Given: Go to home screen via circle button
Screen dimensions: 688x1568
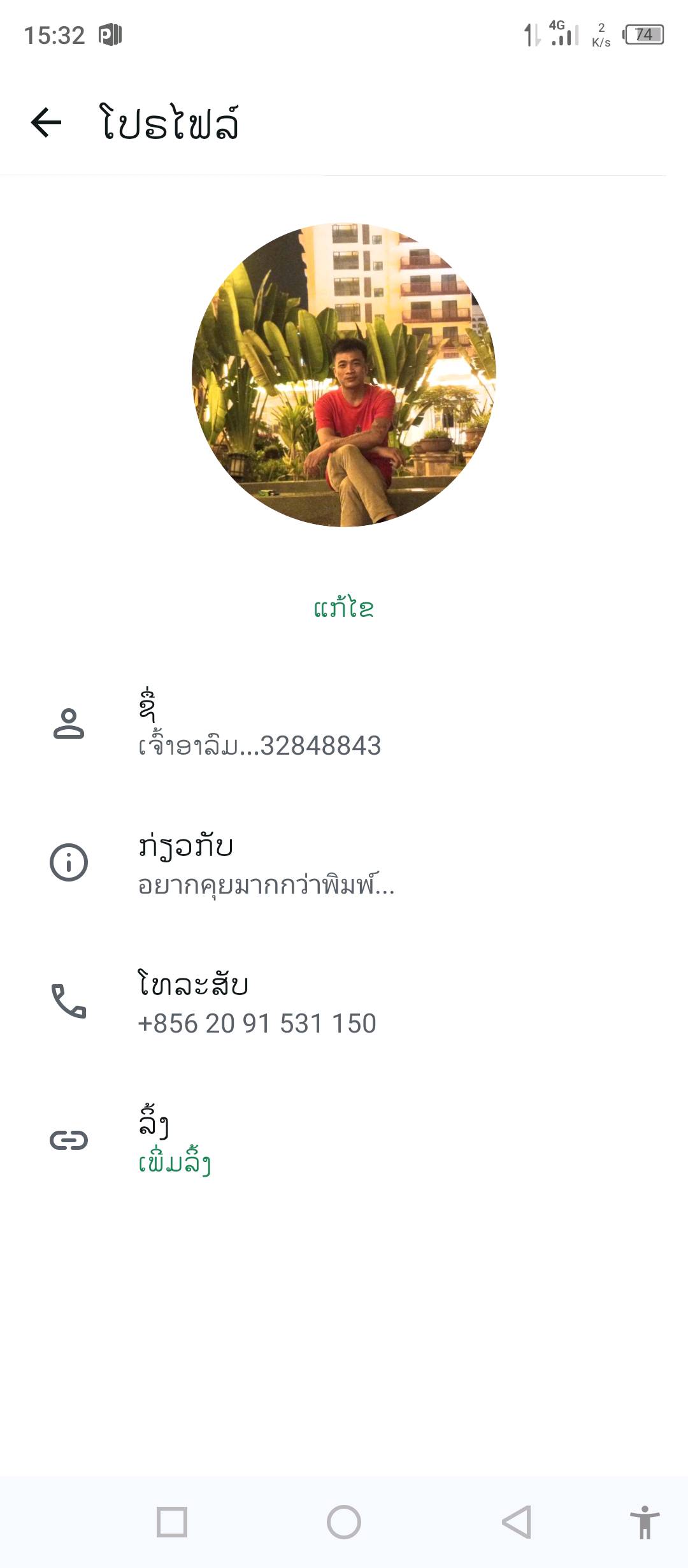Looking at the screenshot, I should point(344,1522).
